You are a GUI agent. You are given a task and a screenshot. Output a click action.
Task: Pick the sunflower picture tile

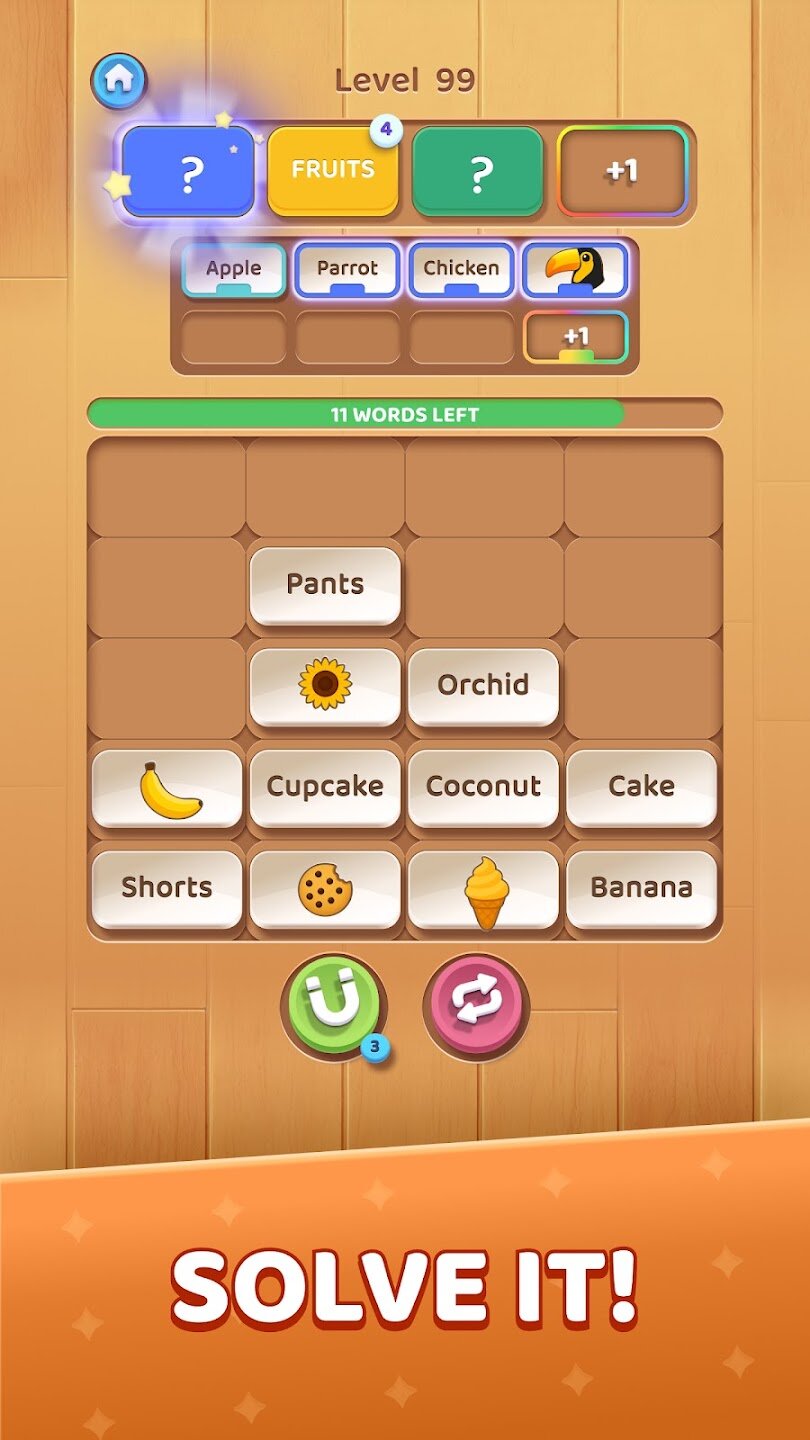pos(325,686)
